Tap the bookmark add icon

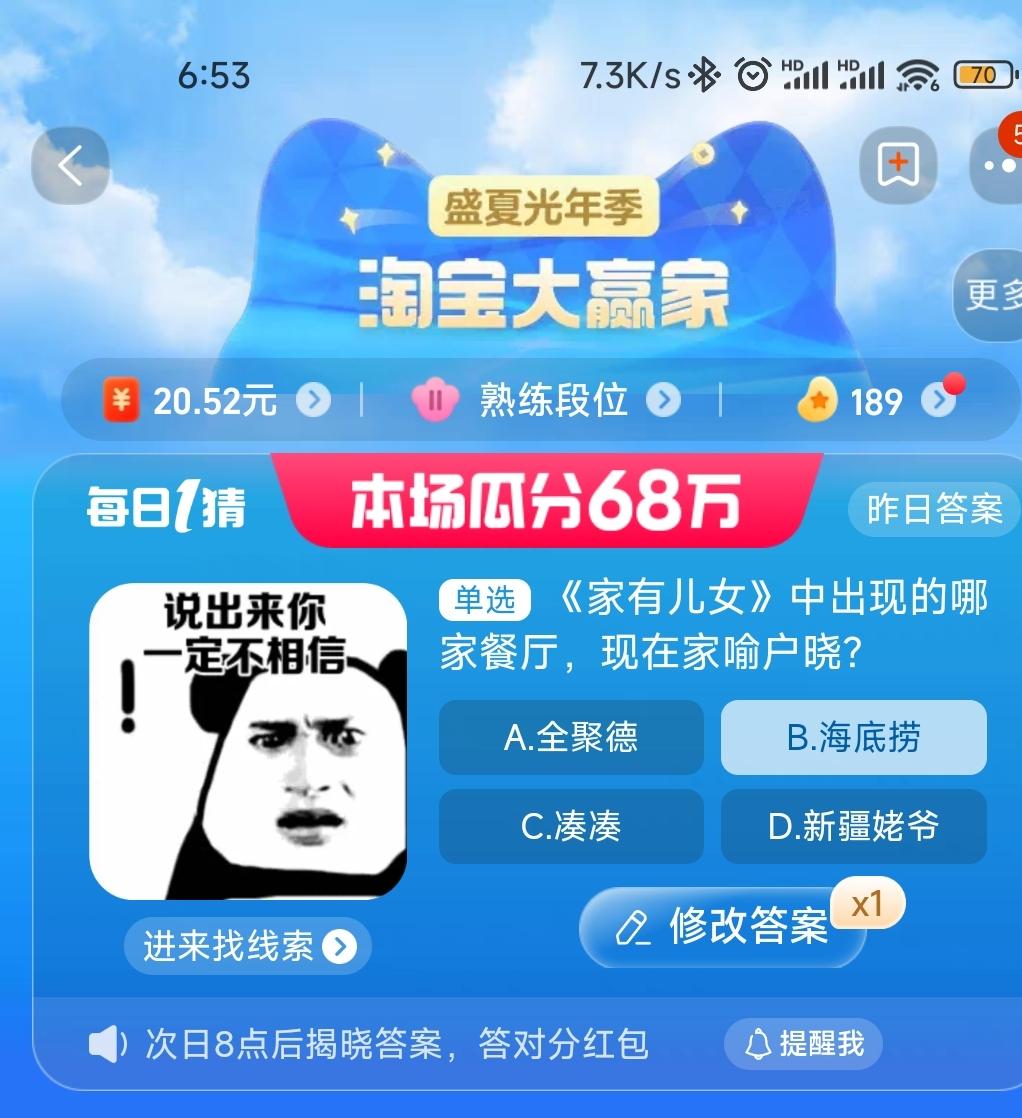click(x=898, y=166)
